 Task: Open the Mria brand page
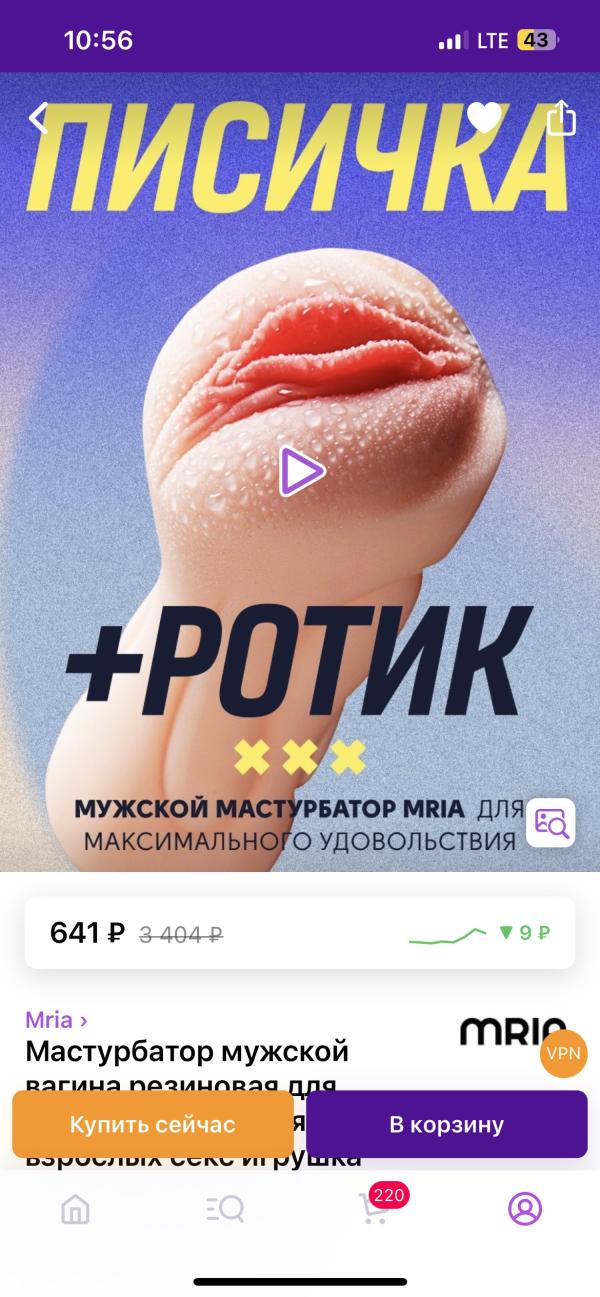pyautogui.click(x=56, y=1020)
